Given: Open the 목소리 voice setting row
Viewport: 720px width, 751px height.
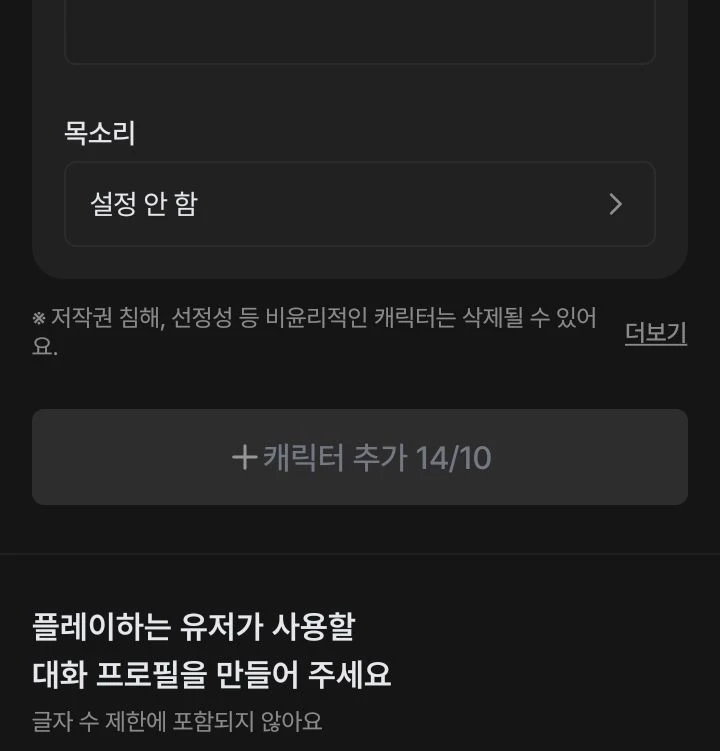Looking at the screenshot, I should tap(359, 204).
